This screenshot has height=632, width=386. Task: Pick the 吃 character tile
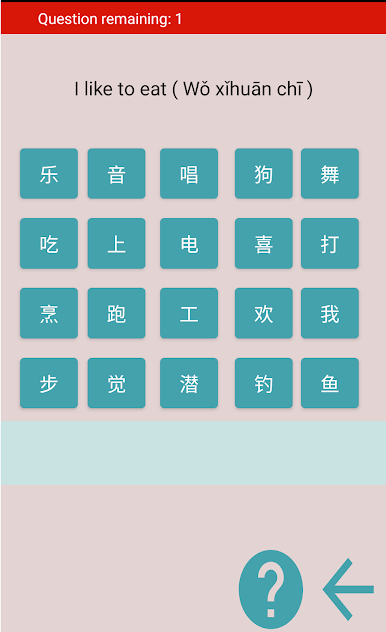49,243
